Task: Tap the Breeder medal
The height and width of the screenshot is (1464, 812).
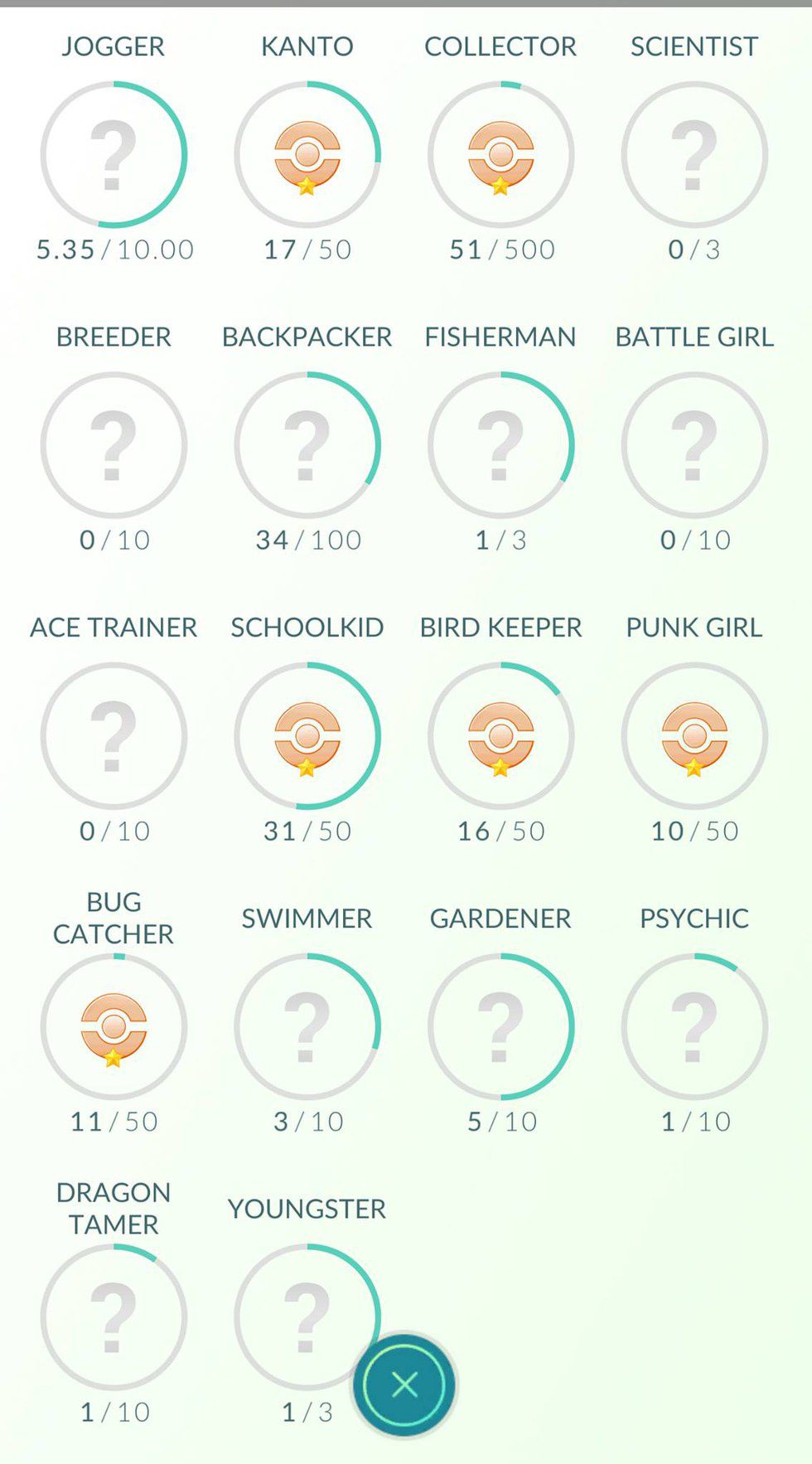Action: click(x=114, y=445)
